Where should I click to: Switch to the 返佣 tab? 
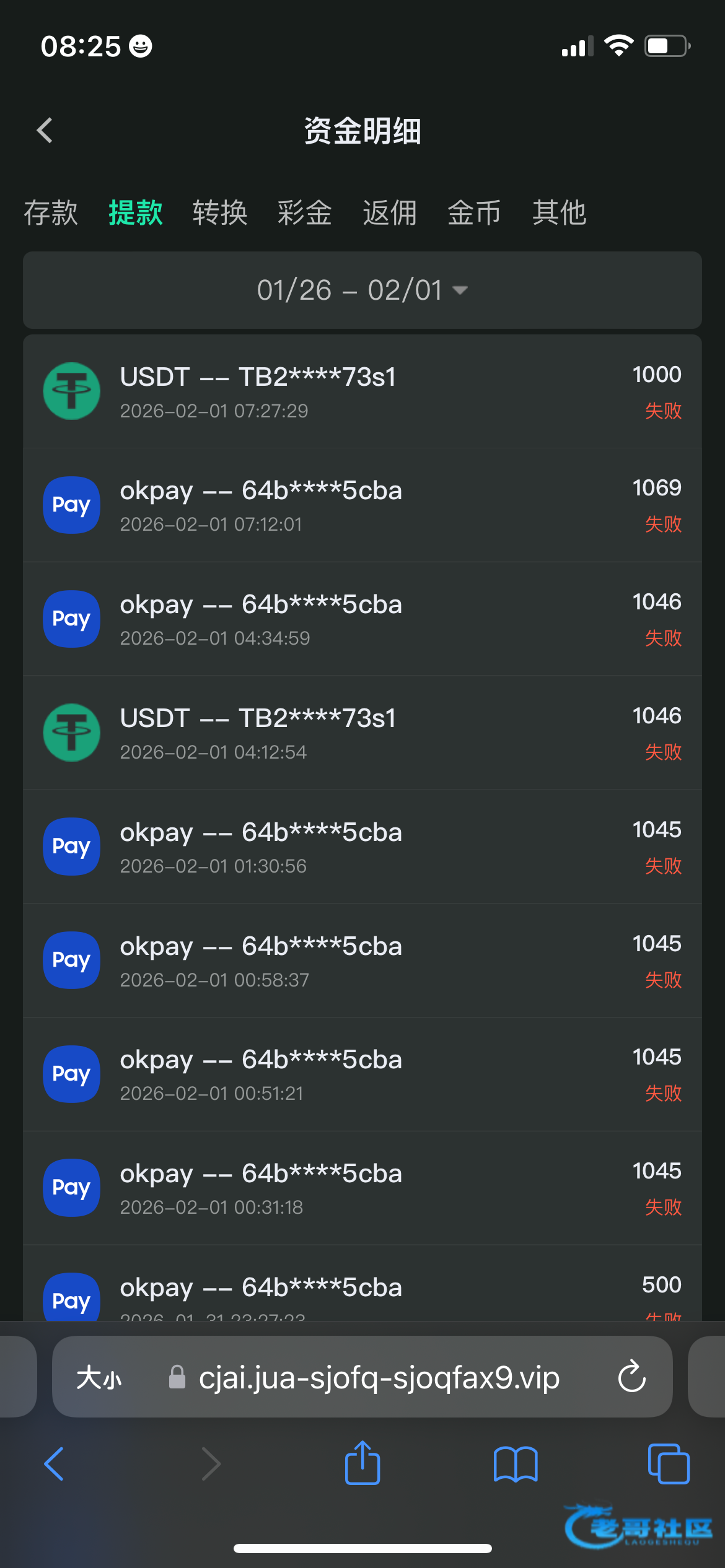pos(390,213)
